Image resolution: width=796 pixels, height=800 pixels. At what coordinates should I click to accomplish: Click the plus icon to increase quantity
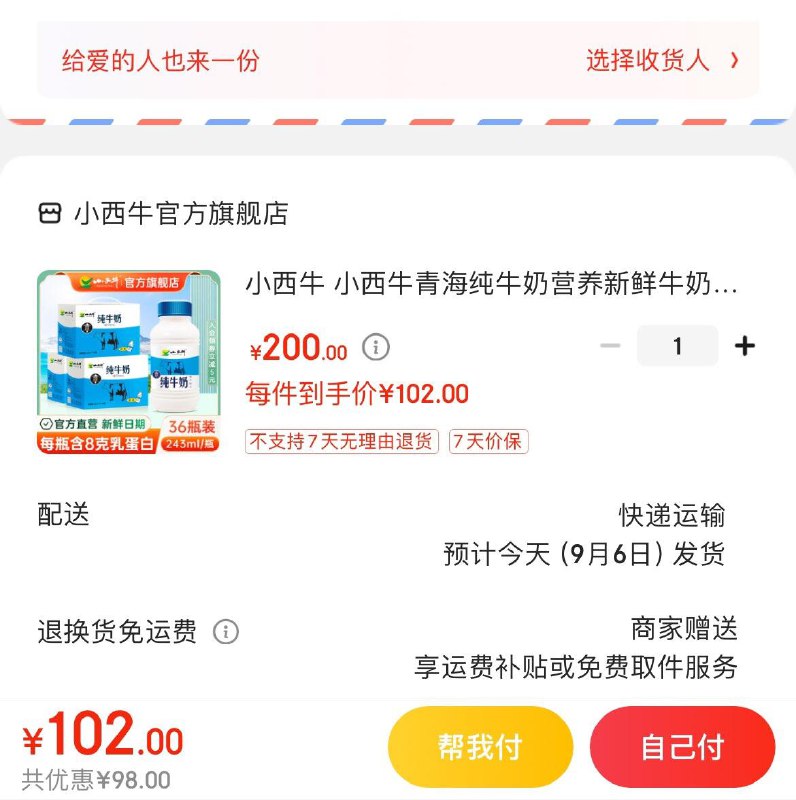744,345
